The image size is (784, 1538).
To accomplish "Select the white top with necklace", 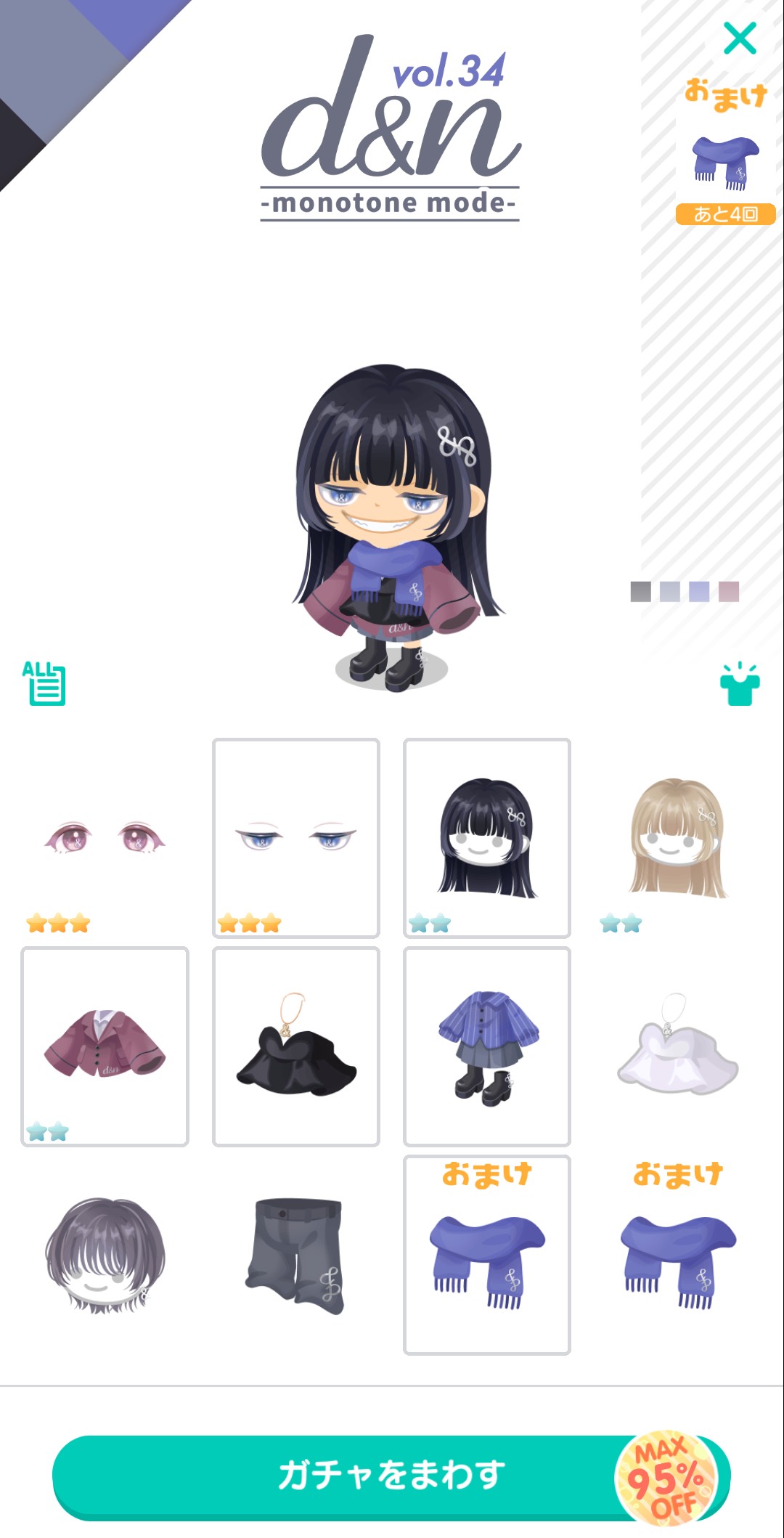I will [x=678, y=1046].
